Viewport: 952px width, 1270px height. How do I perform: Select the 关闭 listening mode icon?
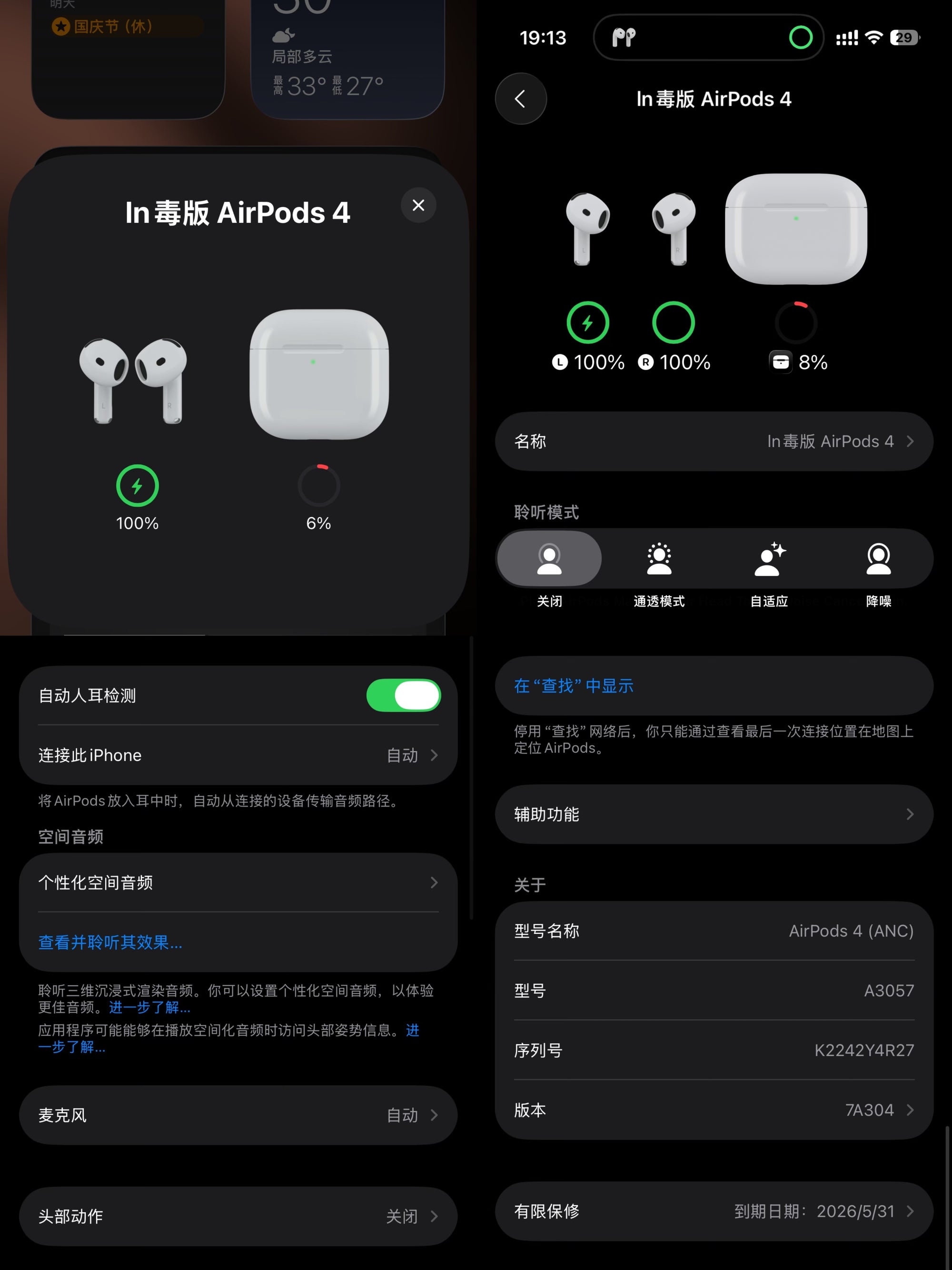(x=549, y=558)
